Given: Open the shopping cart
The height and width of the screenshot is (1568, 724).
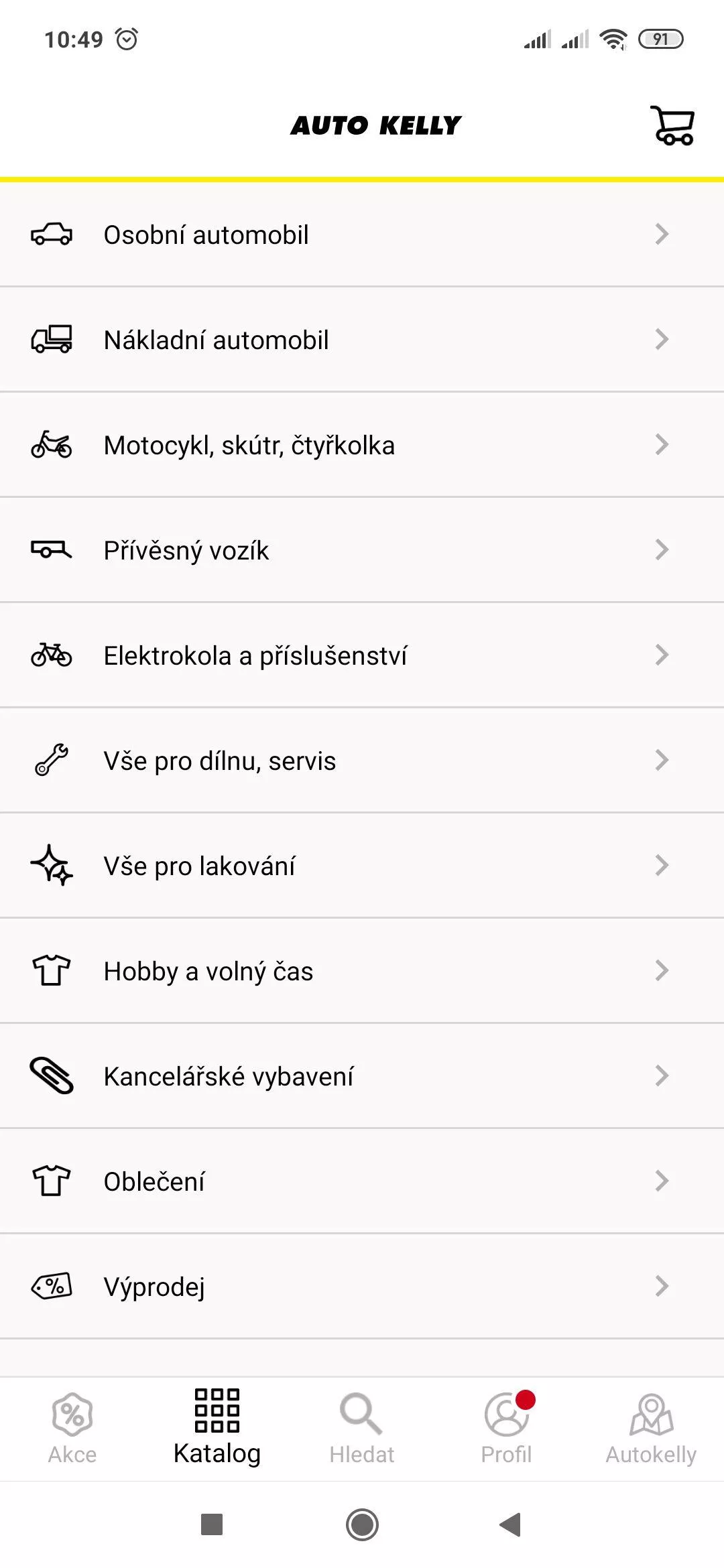Looking at the screenshot, I should [672, 125].
